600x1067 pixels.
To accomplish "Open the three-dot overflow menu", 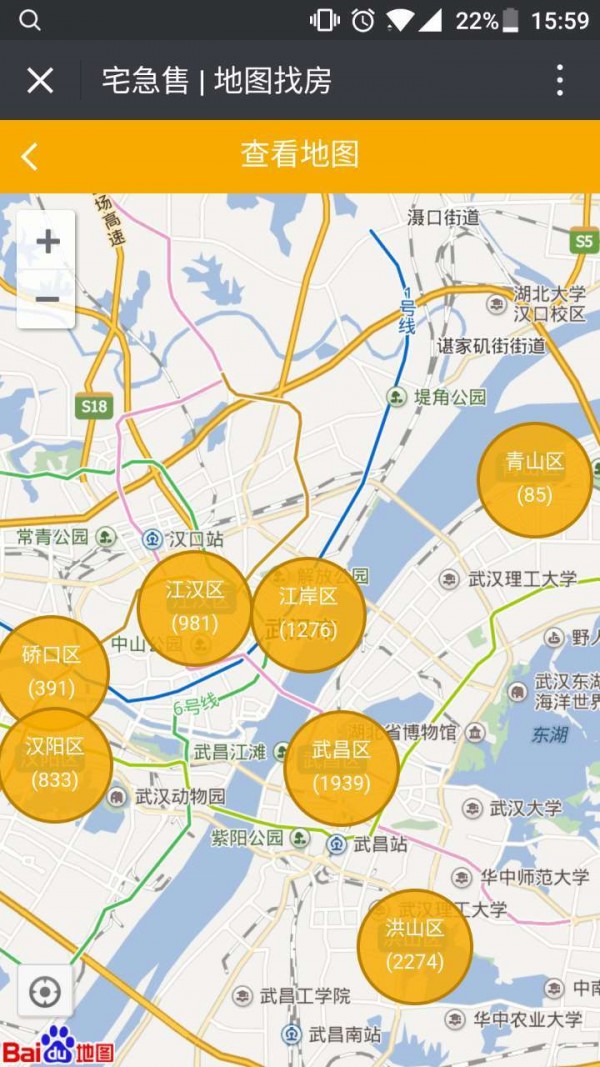I will click(x=559, y=80).
